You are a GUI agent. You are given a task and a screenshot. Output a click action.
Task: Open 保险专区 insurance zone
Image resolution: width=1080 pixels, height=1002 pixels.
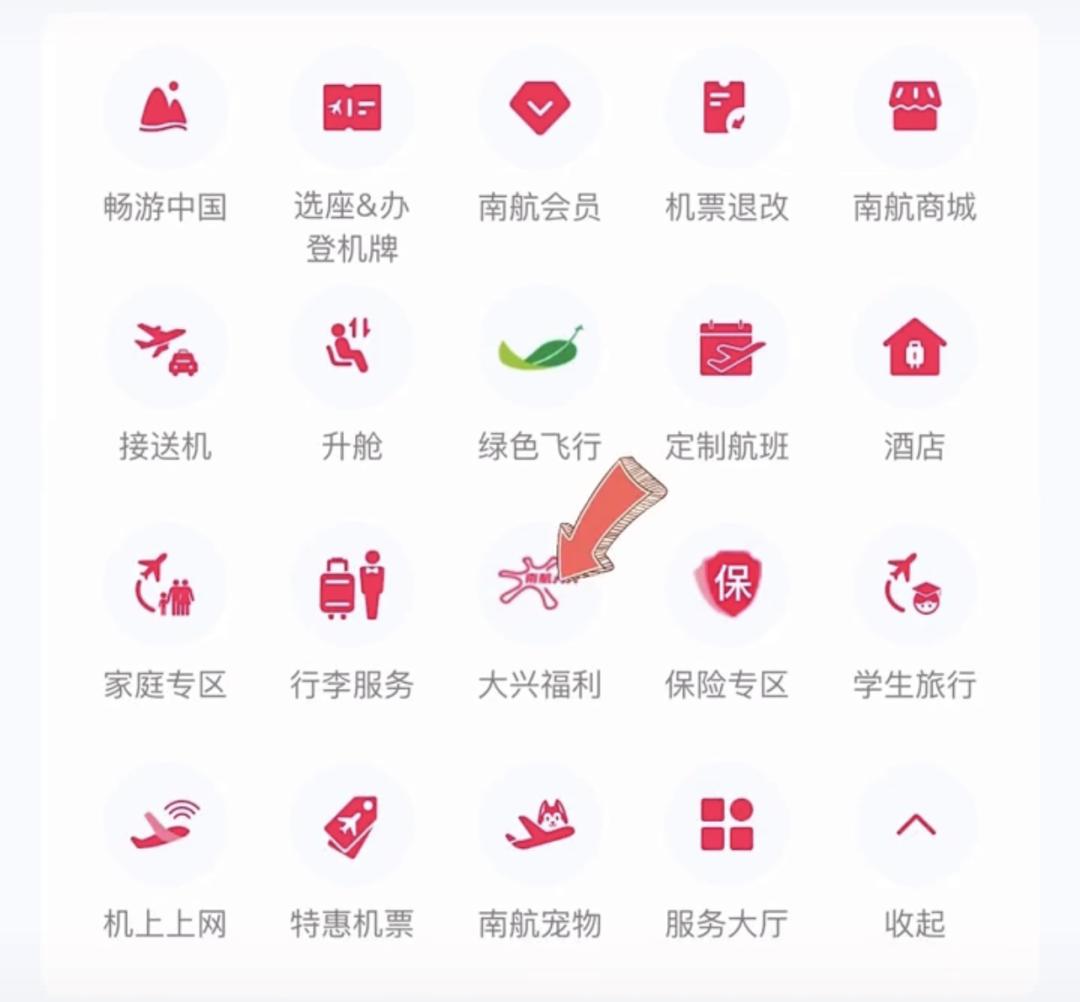coord(727,585)
